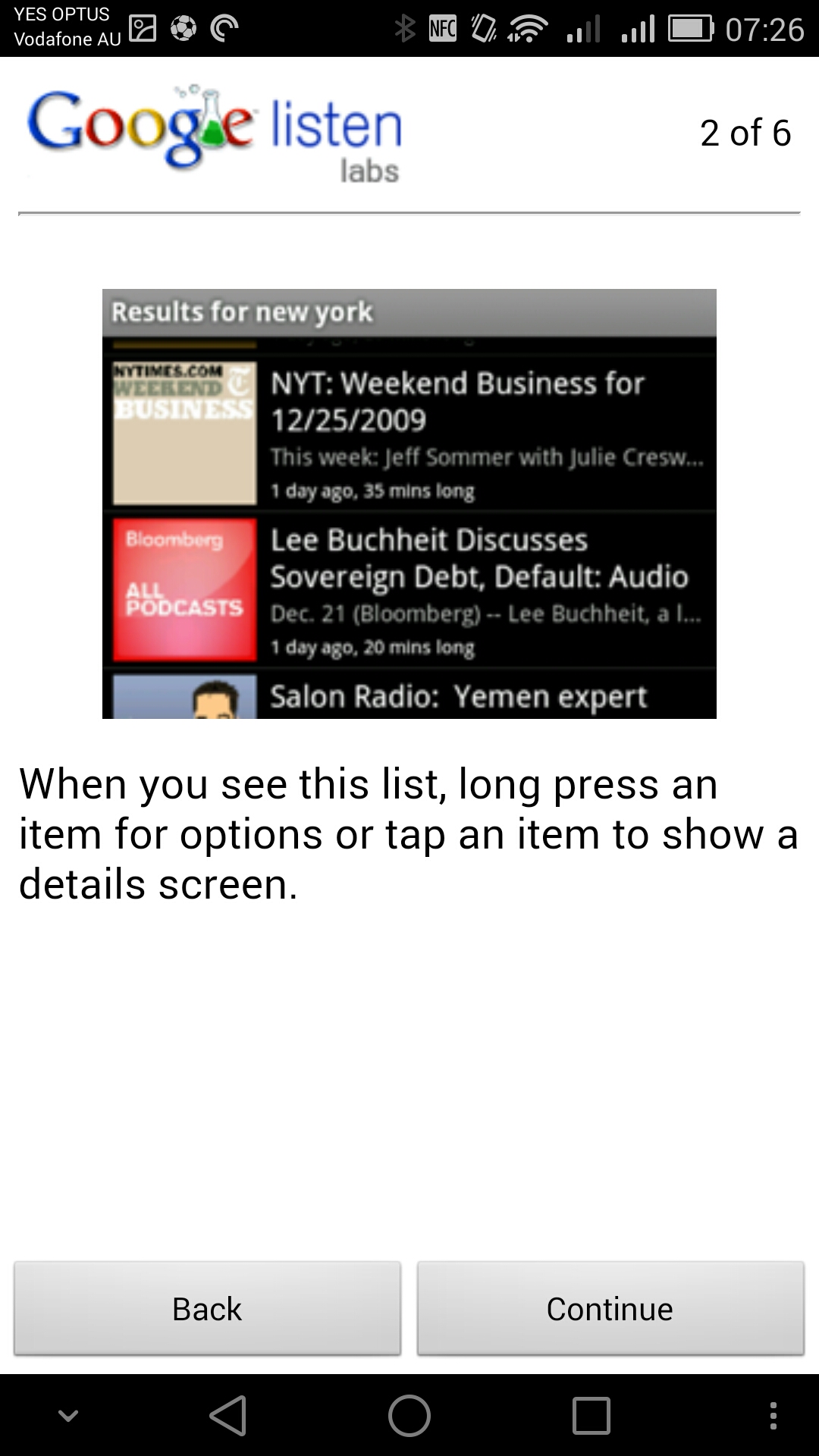819x1456 pixels.
Task: Go to the home screen
Action: (409, 1415)
